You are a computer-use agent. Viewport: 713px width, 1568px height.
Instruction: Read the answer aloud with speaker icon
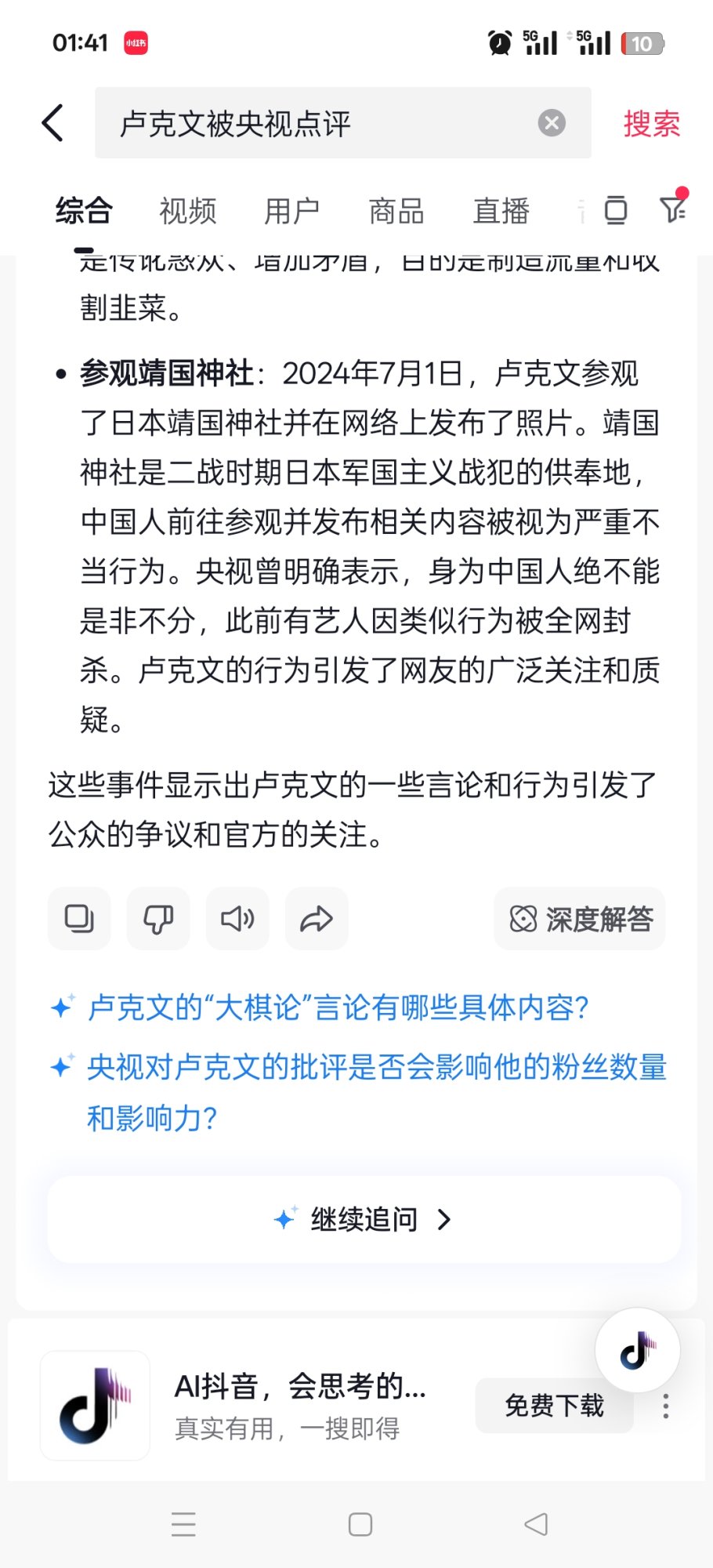point(237,918)
